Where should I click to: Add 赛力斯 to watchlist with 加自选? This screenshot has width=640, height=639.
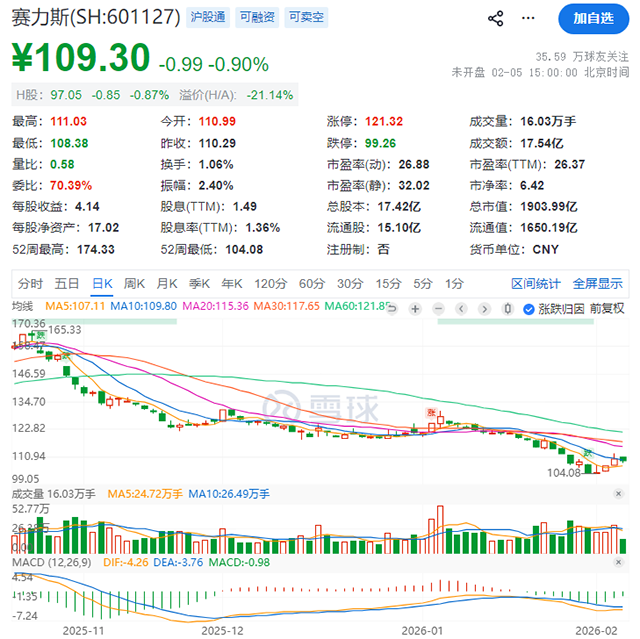tap(592, 18)
